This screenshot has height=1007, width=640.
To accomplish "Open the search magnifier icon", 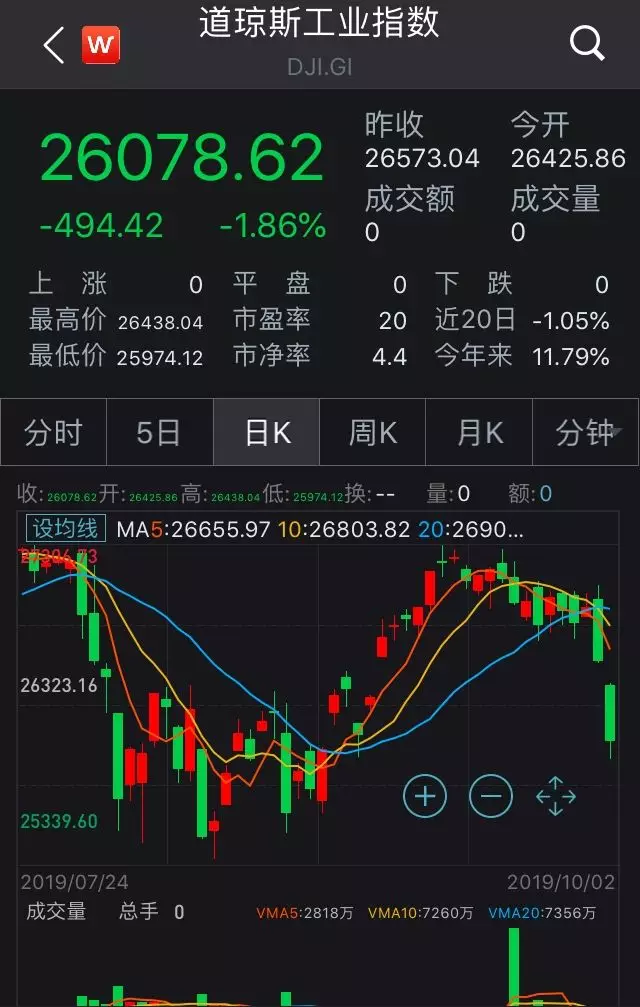I will click(x=587, y=43).
